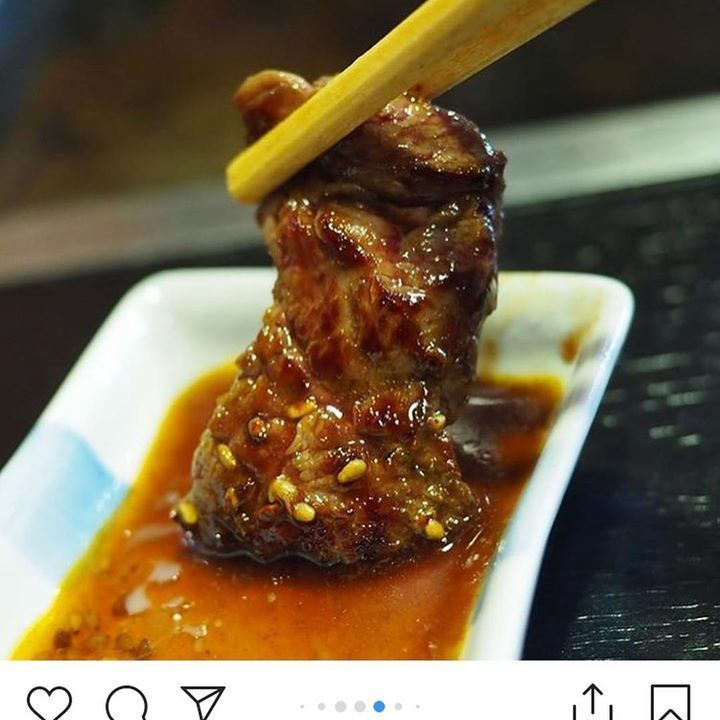
Task: Save this post with the bookmark icon
Action: (670, 703)
